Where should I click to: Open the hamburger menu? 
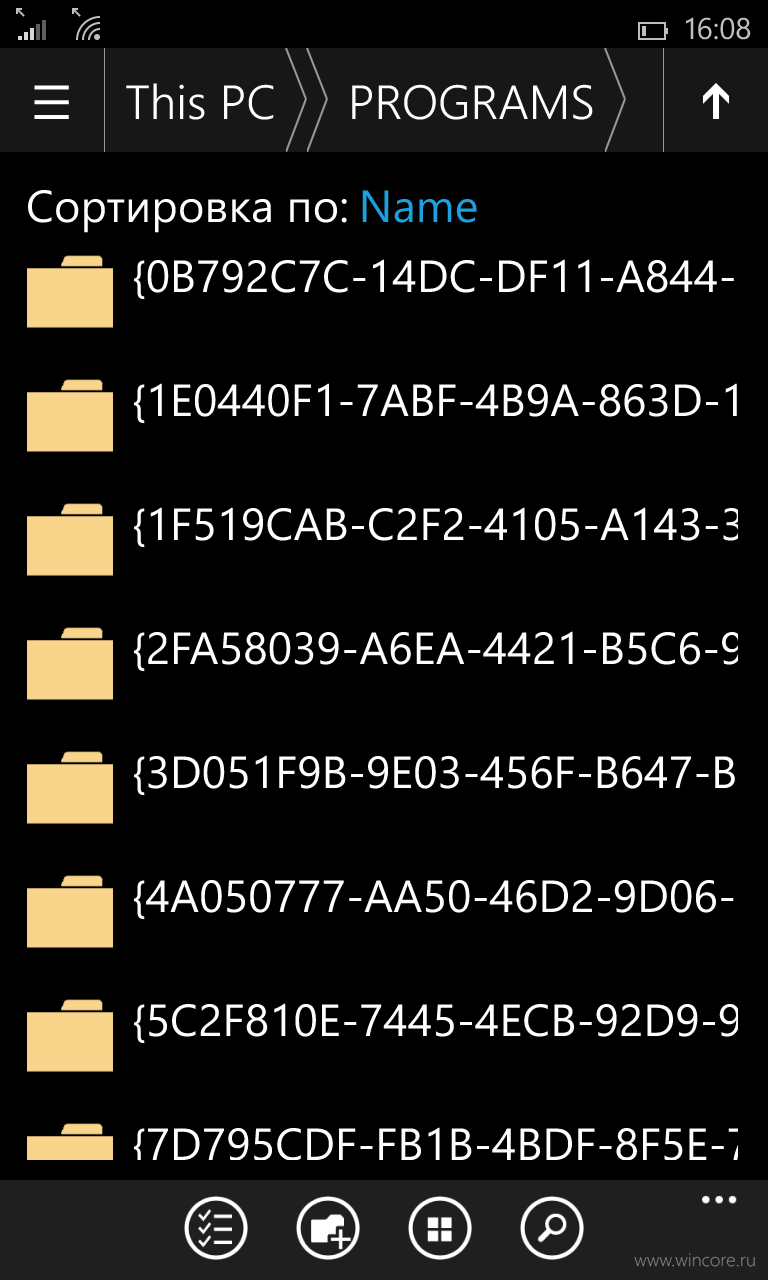click(52, 102)
